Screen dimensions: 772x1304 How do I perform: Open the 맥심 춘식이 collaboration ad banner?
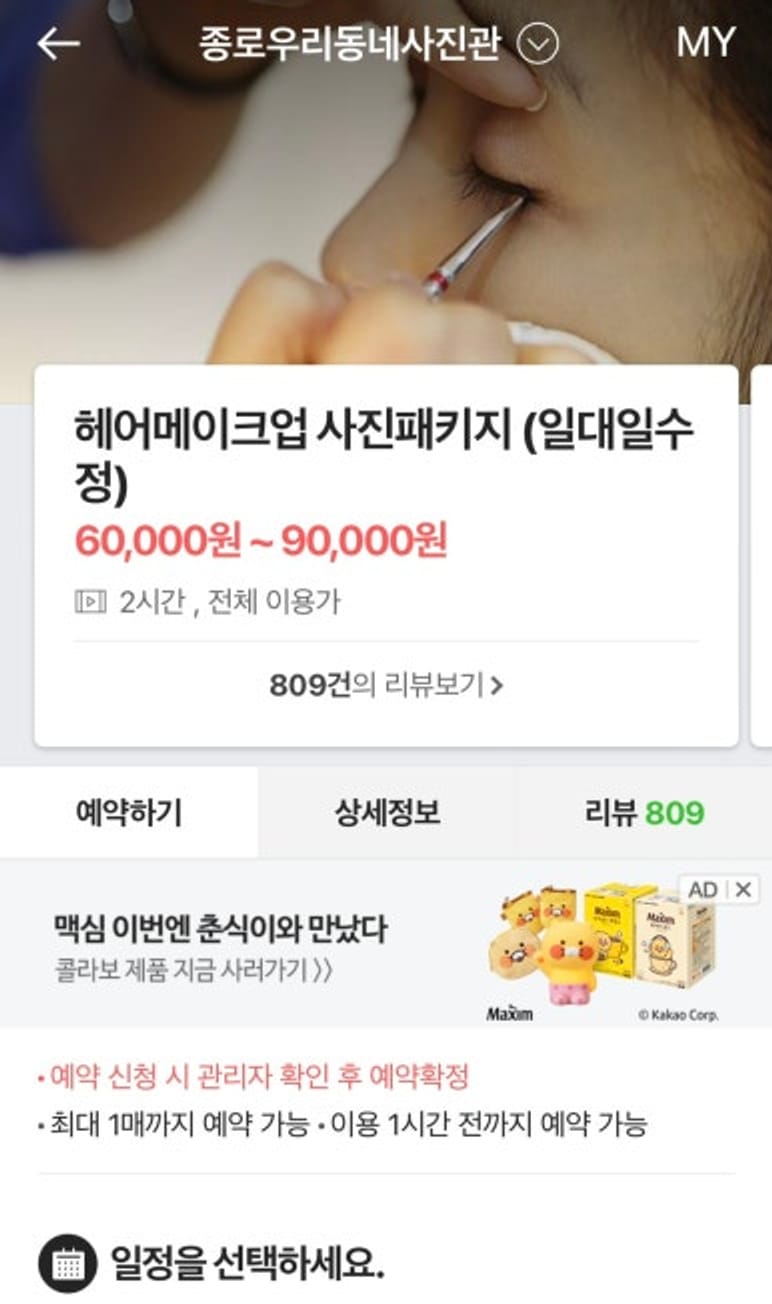300,946
